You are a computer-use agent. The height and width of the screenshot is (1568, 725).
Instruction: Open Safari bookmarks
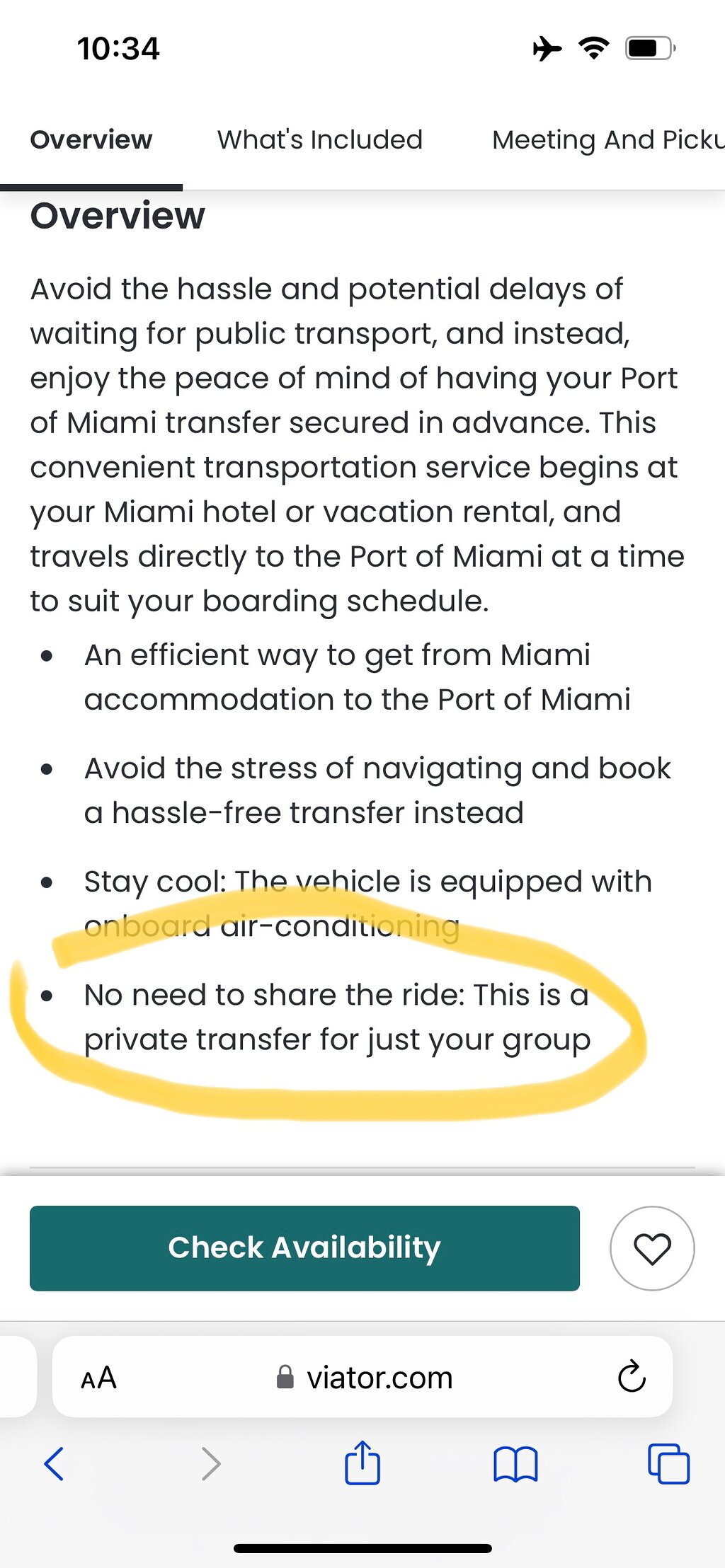tap(515, 1464)
